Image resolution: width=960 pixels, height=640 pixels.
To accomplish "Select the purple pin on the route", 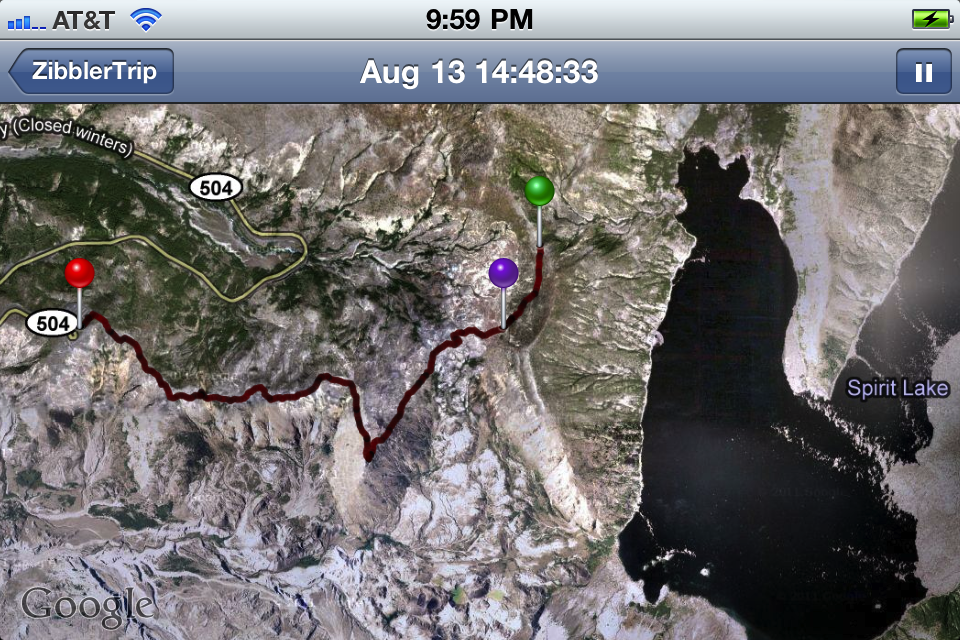I will pyautogui.click(x=503, y=272).
